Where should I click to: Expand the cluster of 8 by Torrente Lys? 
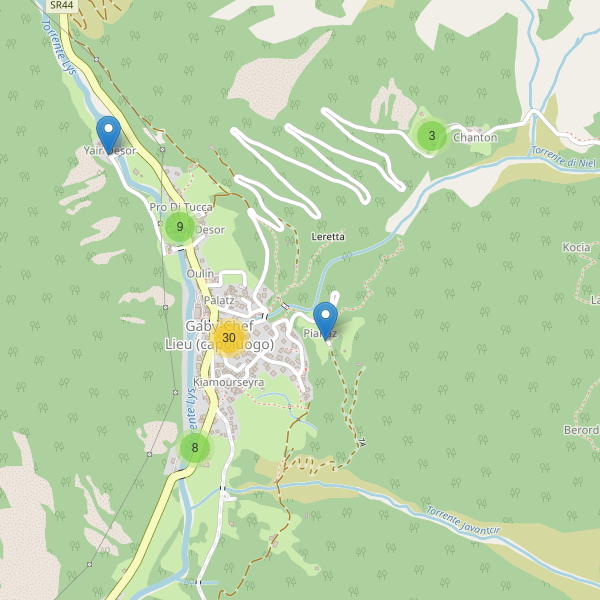[x=195, y=447]
